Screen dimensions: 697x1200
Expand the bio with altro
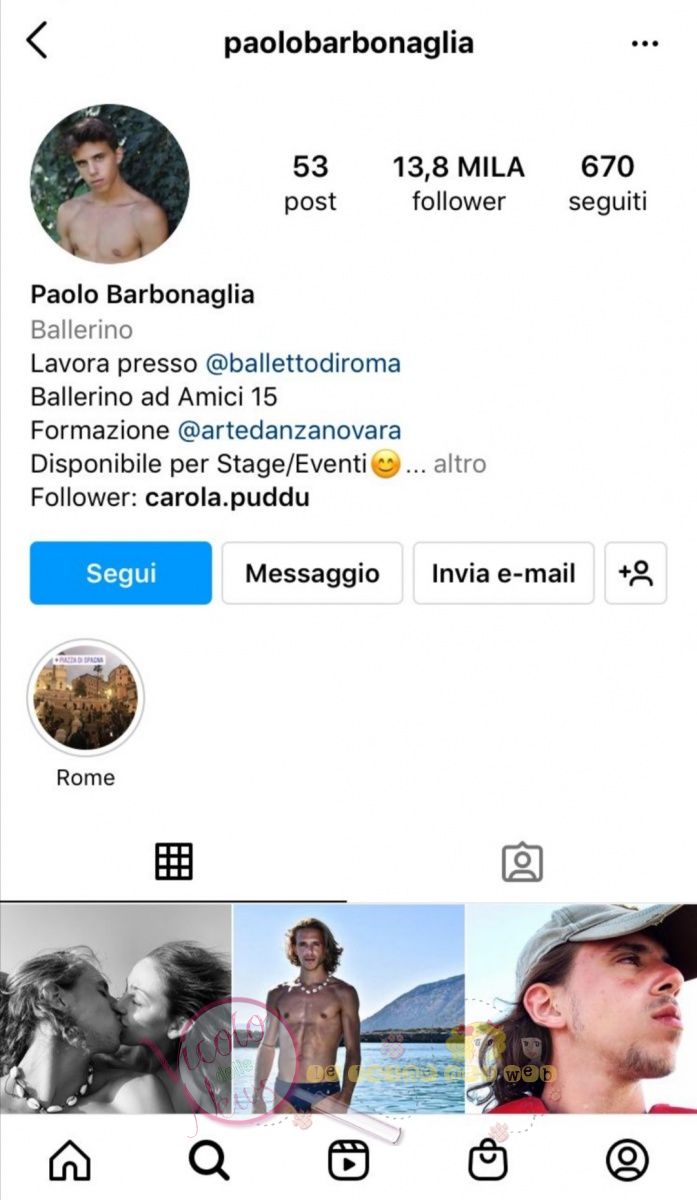click(460, 464)
